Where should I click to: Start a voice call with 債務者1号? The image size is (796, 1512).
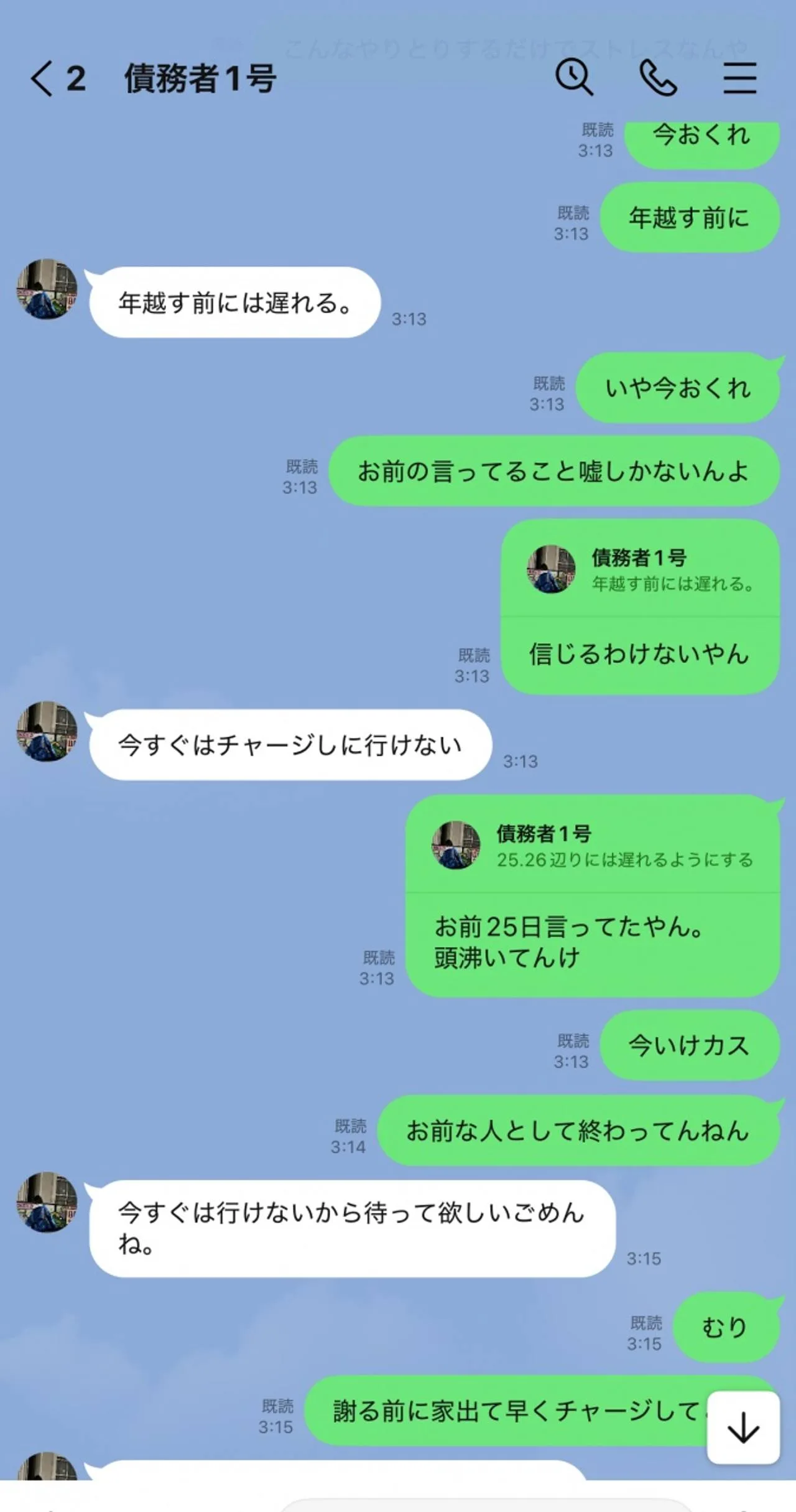coord(659,78)
